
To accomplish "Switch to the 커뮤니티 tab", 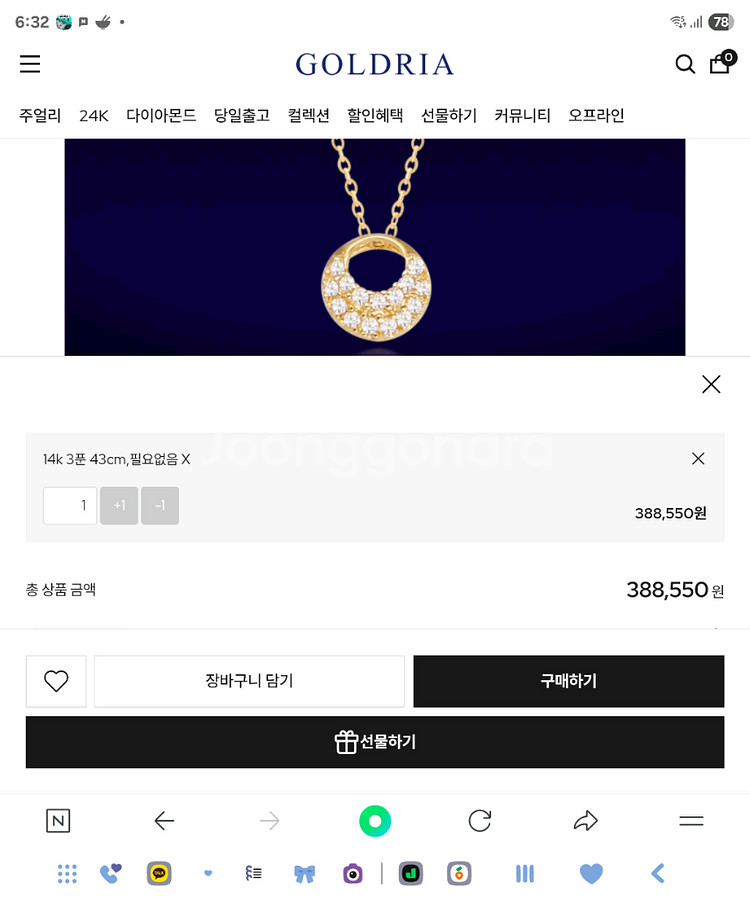I will (522, 115).
